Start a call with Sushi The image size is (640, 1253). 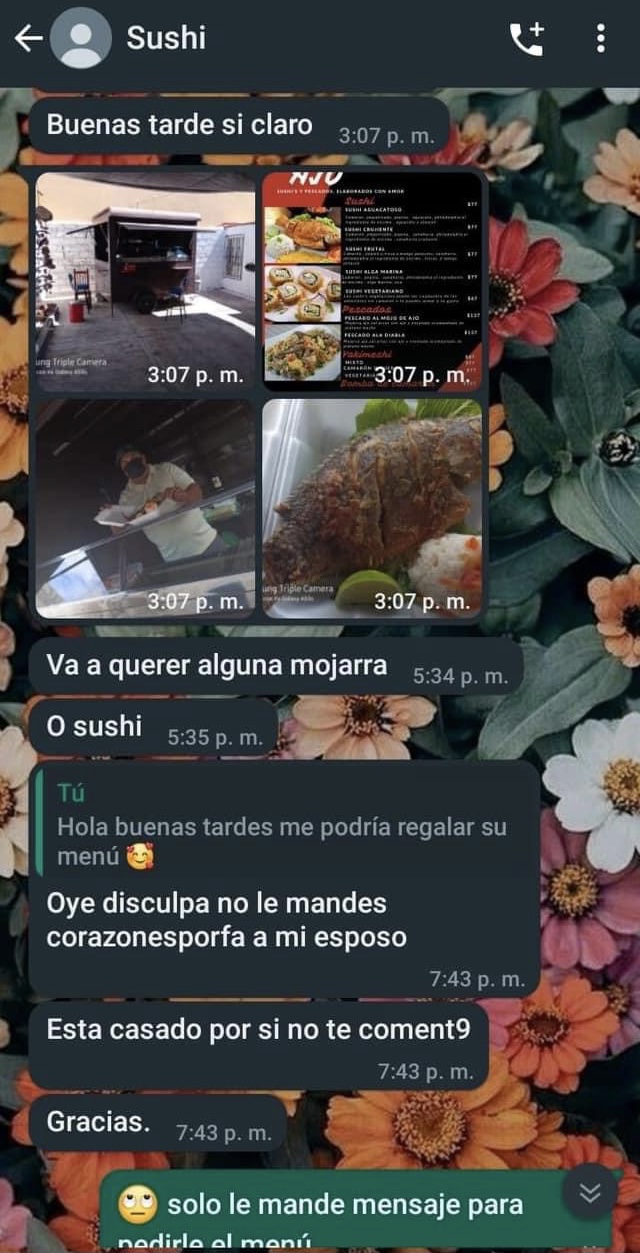click(527, 39)
